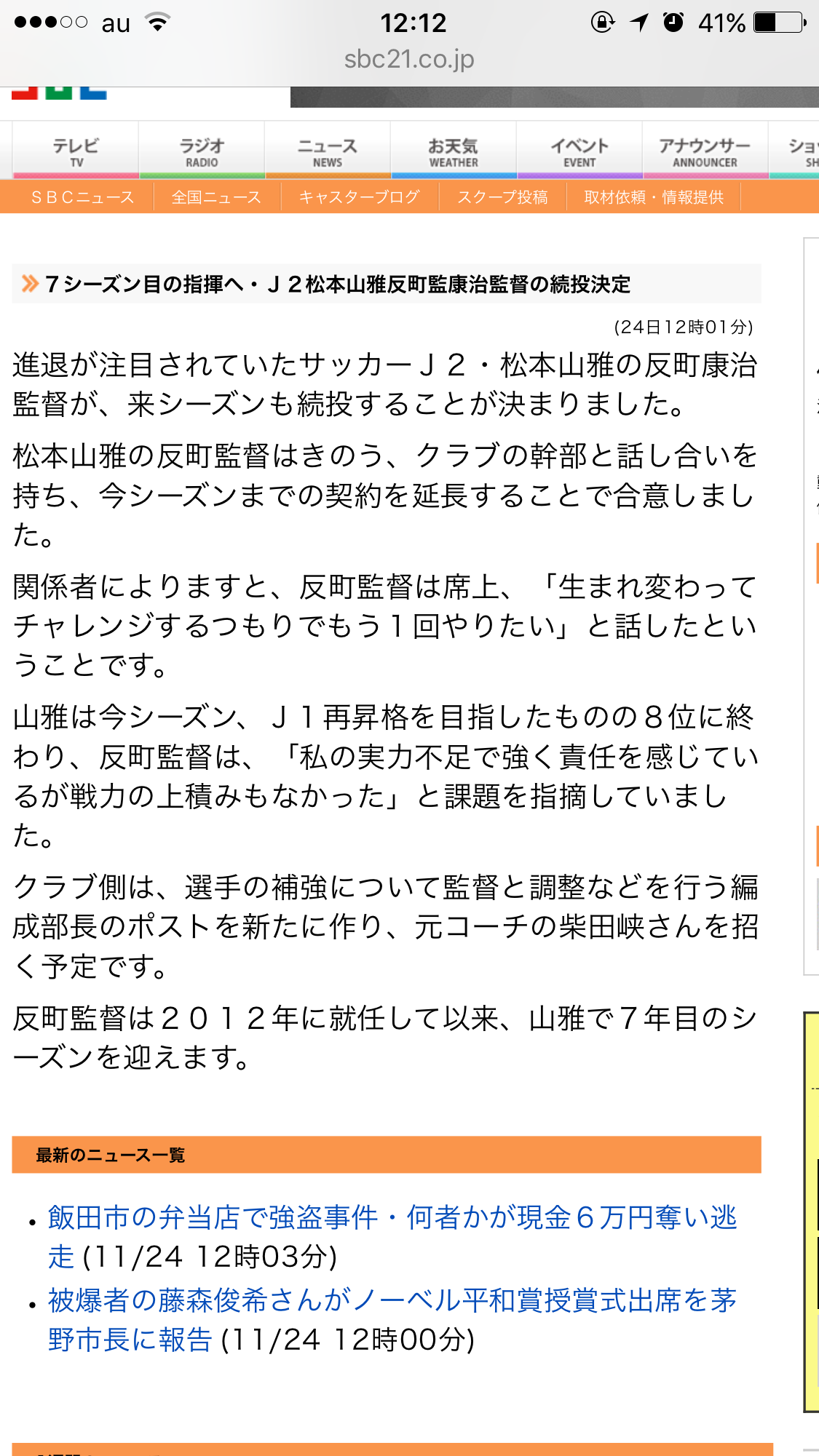The height and width of the screenshot is (1456, 819).
Task: Open キャスターブログ
Action: pos(359,197)
